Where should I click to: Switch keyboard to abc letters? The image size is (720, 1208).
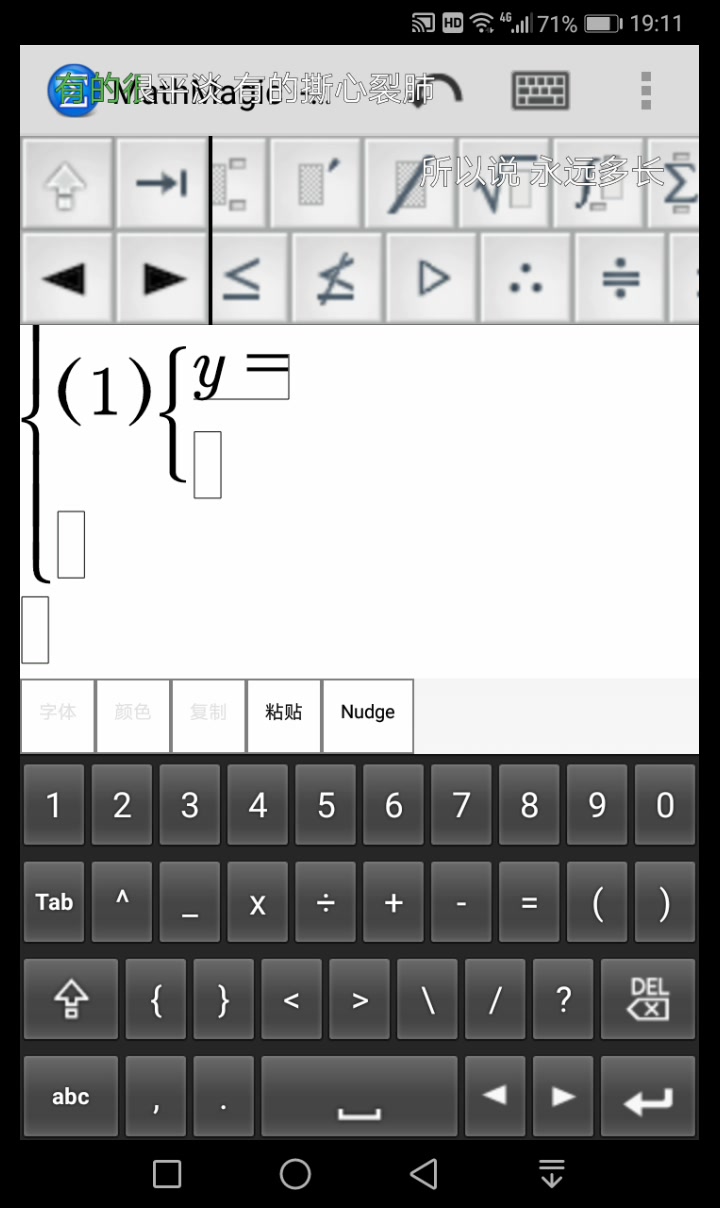(x=70, y=1096)
